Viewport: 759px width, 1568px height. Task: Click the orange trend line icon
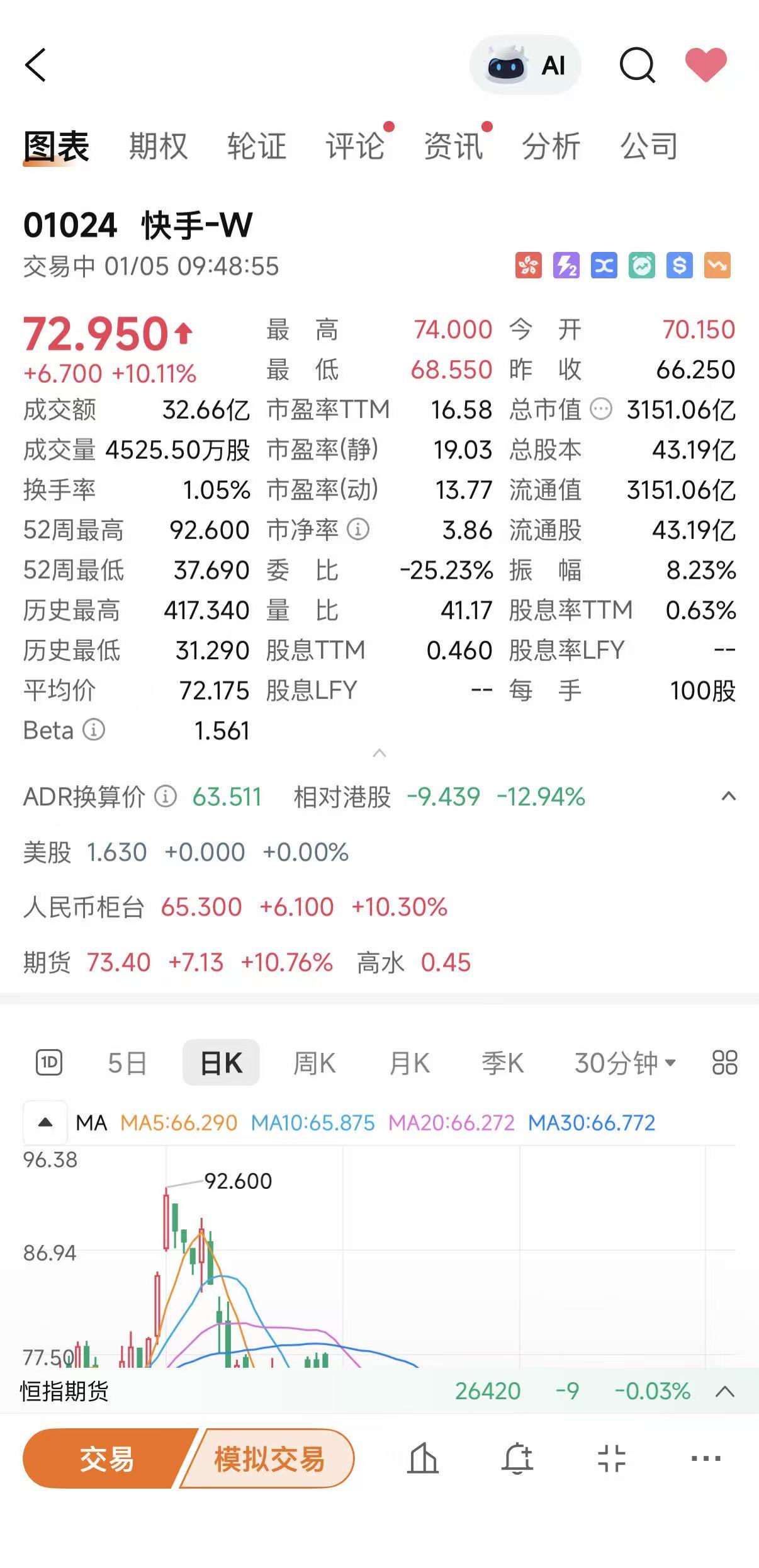point(716,266)
